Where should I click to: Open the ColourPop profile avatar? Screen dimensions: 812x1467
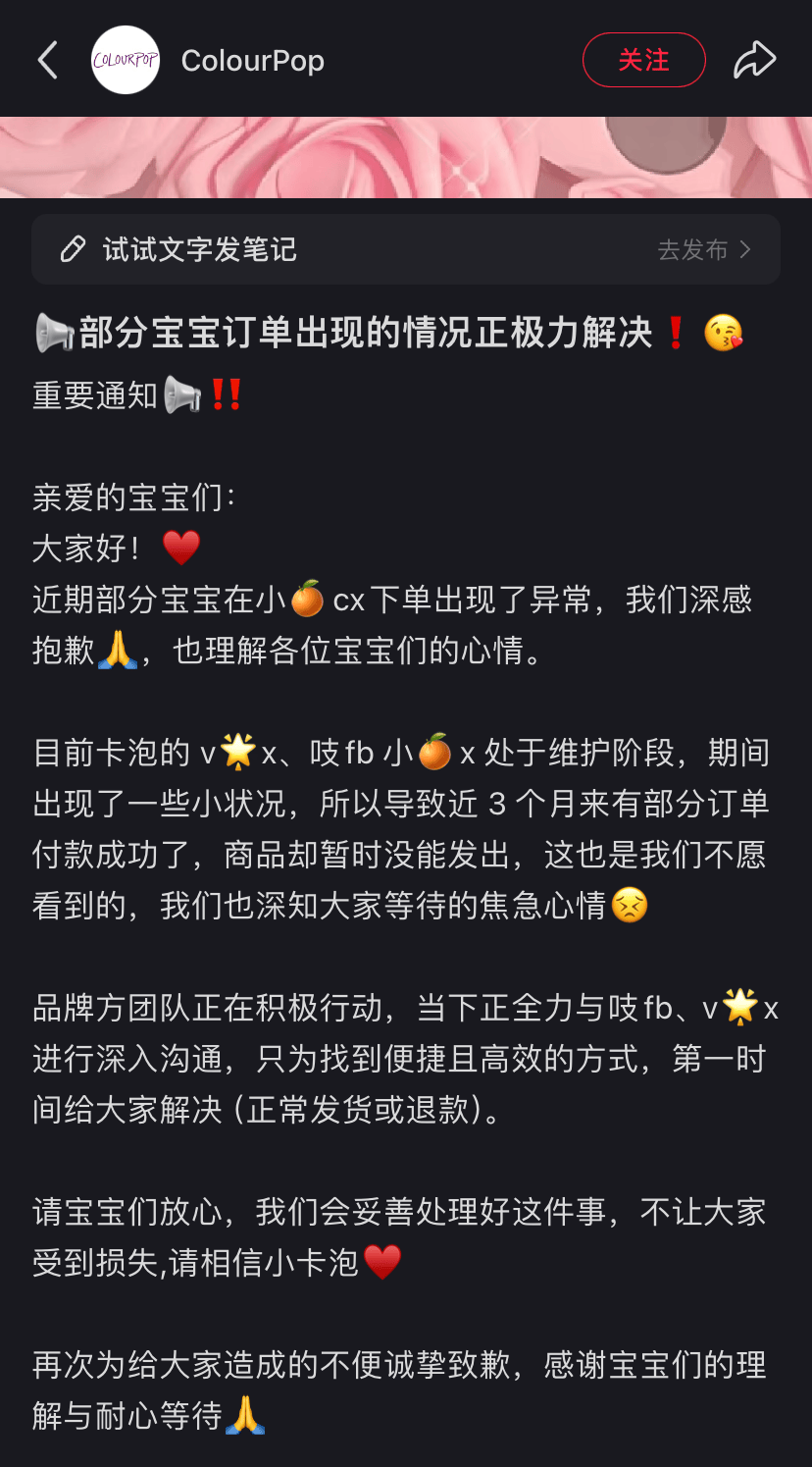126,61
